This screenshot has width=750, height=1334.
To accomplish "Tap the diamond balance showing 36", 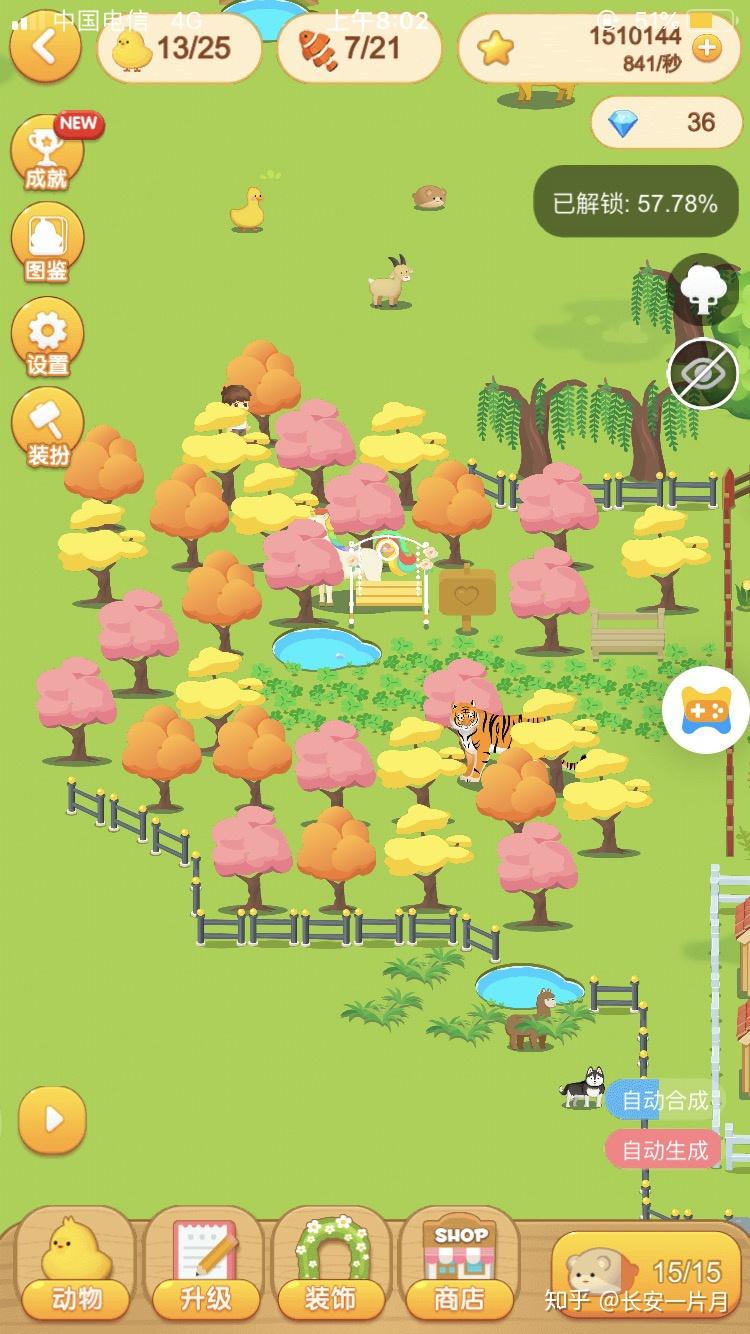I will click(664, 122).
